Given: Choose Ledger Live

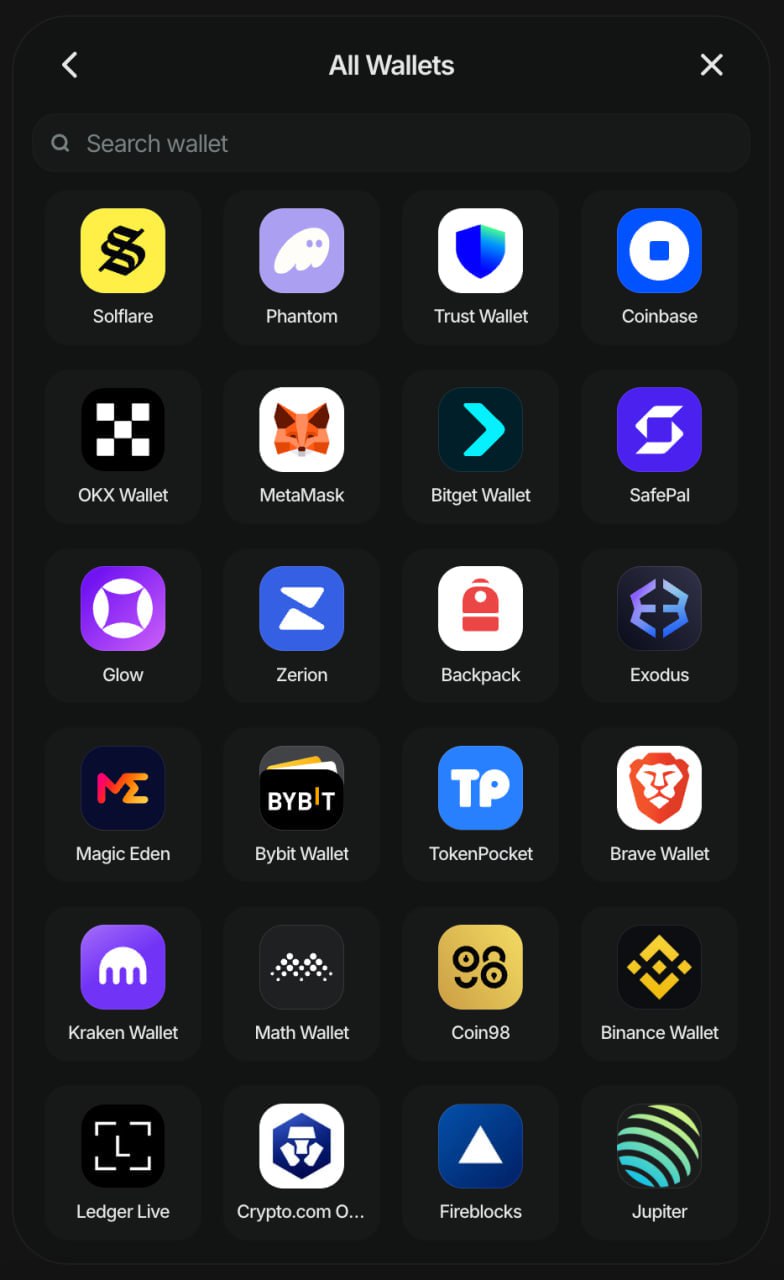Looking at the screenshot, I should (x=123, y=1162).
